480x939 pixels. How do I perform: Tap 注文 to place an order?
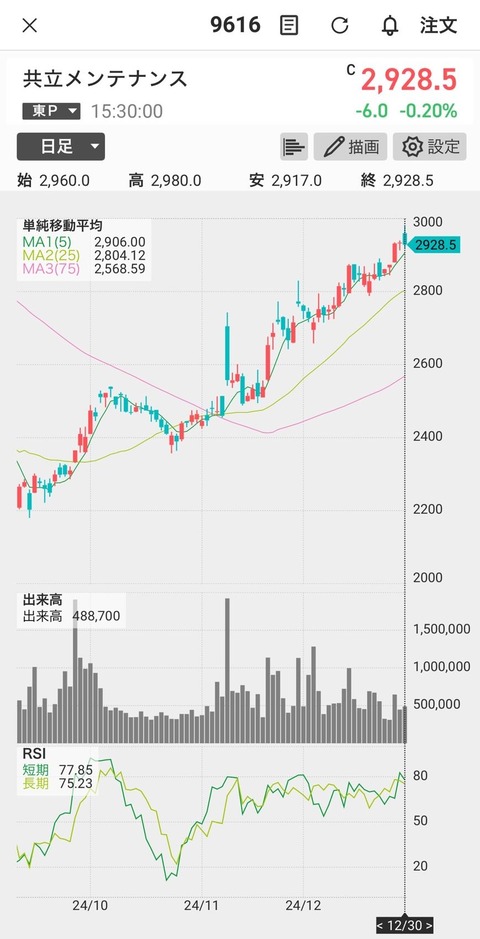pyautogui.click(x=439, y=25)
